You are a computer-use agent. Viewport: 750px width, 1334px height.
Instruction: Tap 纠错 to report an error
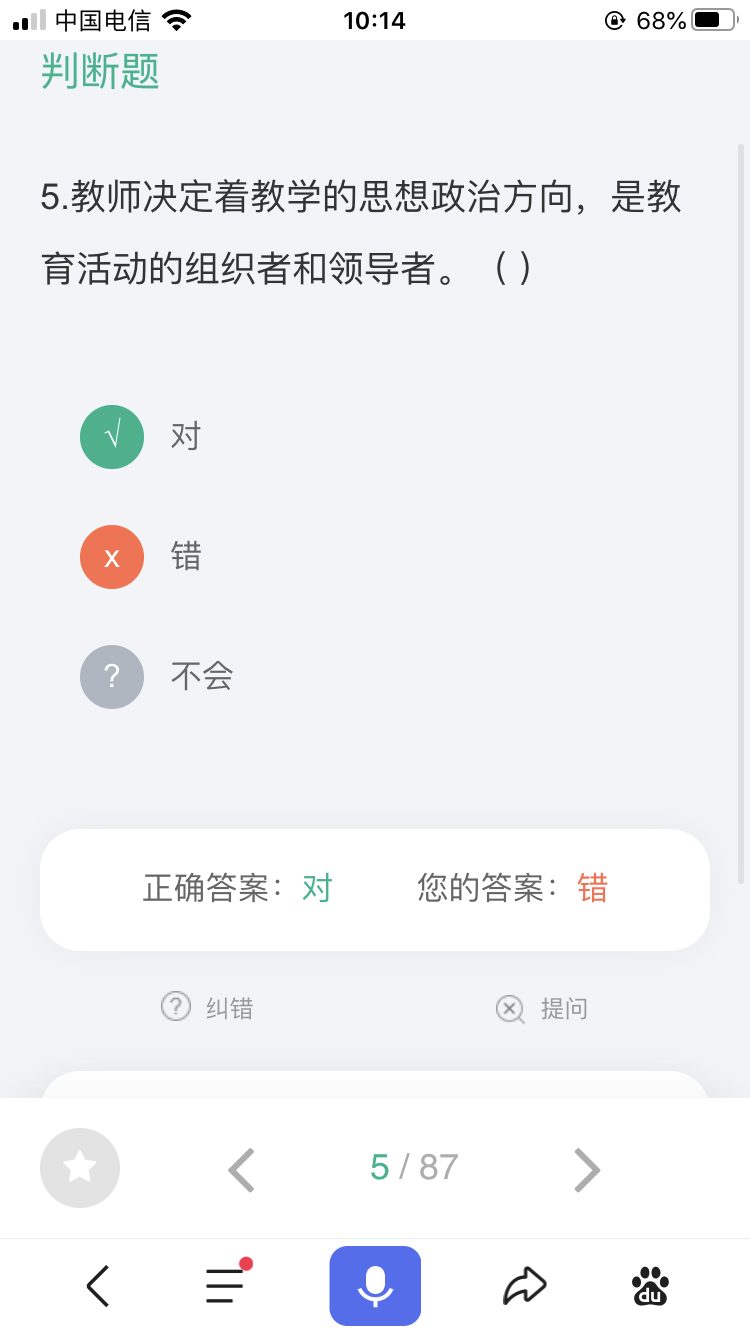[207, 1007]
